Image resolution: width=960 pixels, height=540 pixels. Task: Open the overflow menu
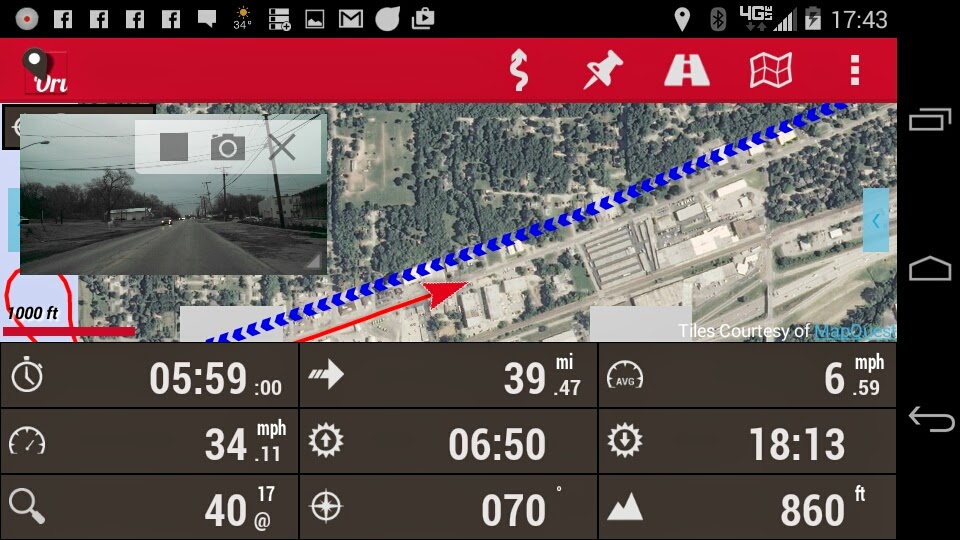(854, 70)
